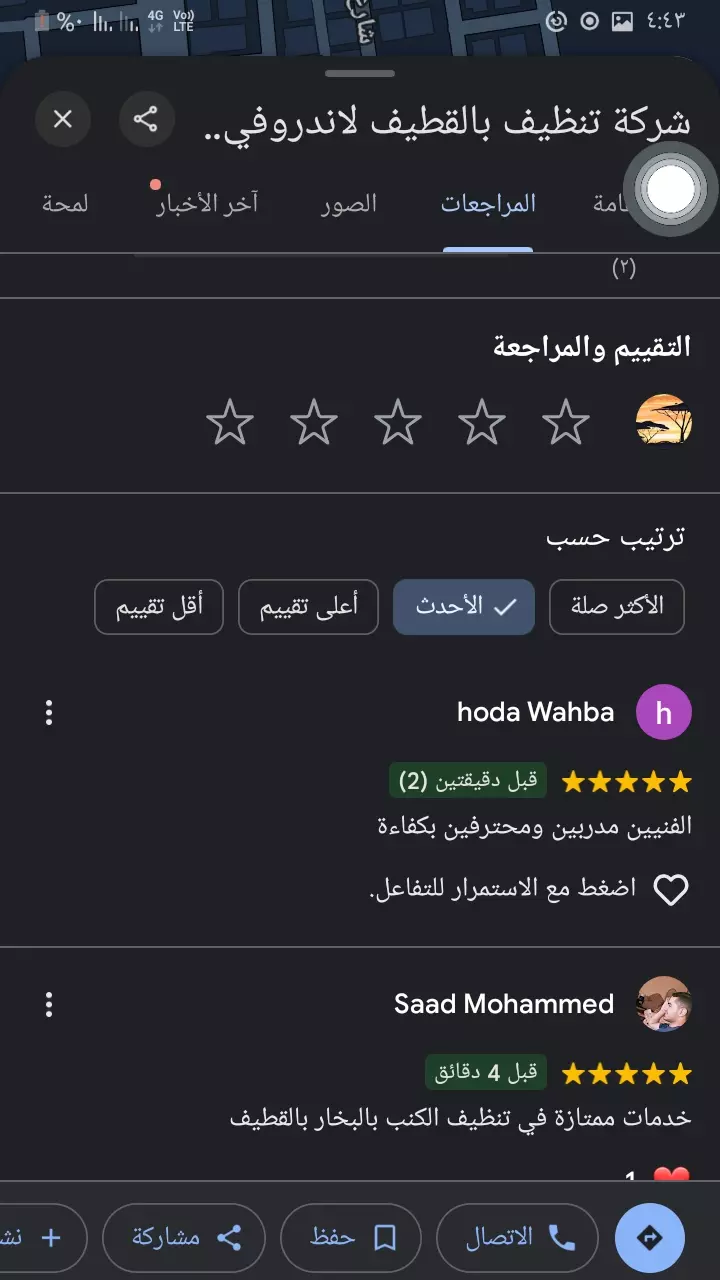Select the الأحدث (newest) sort filter
The height and width of the screenshot is (1280, 720).
click(463, 607)
